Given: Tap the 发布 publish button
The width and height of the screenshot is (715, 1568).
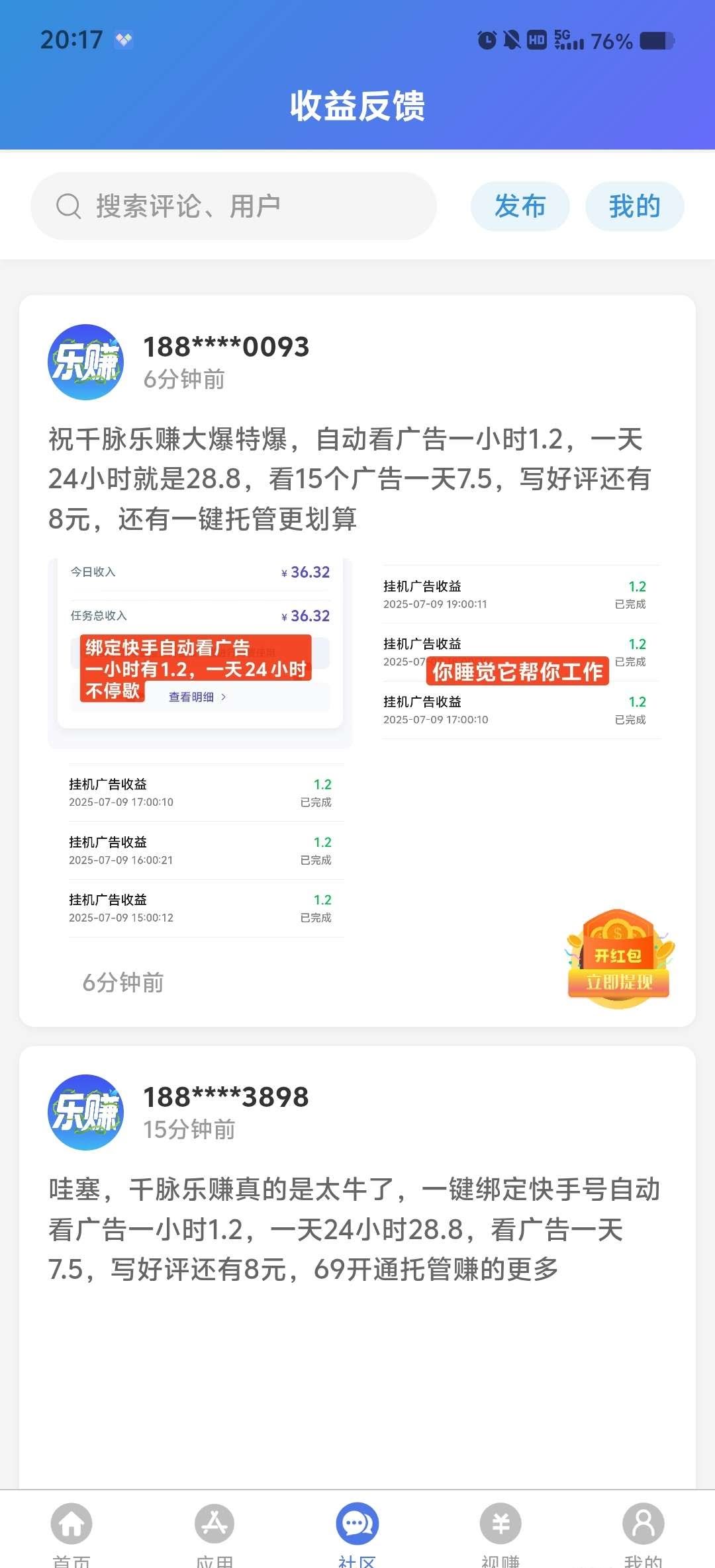Looking at the screenshot, I should [520, 206].
